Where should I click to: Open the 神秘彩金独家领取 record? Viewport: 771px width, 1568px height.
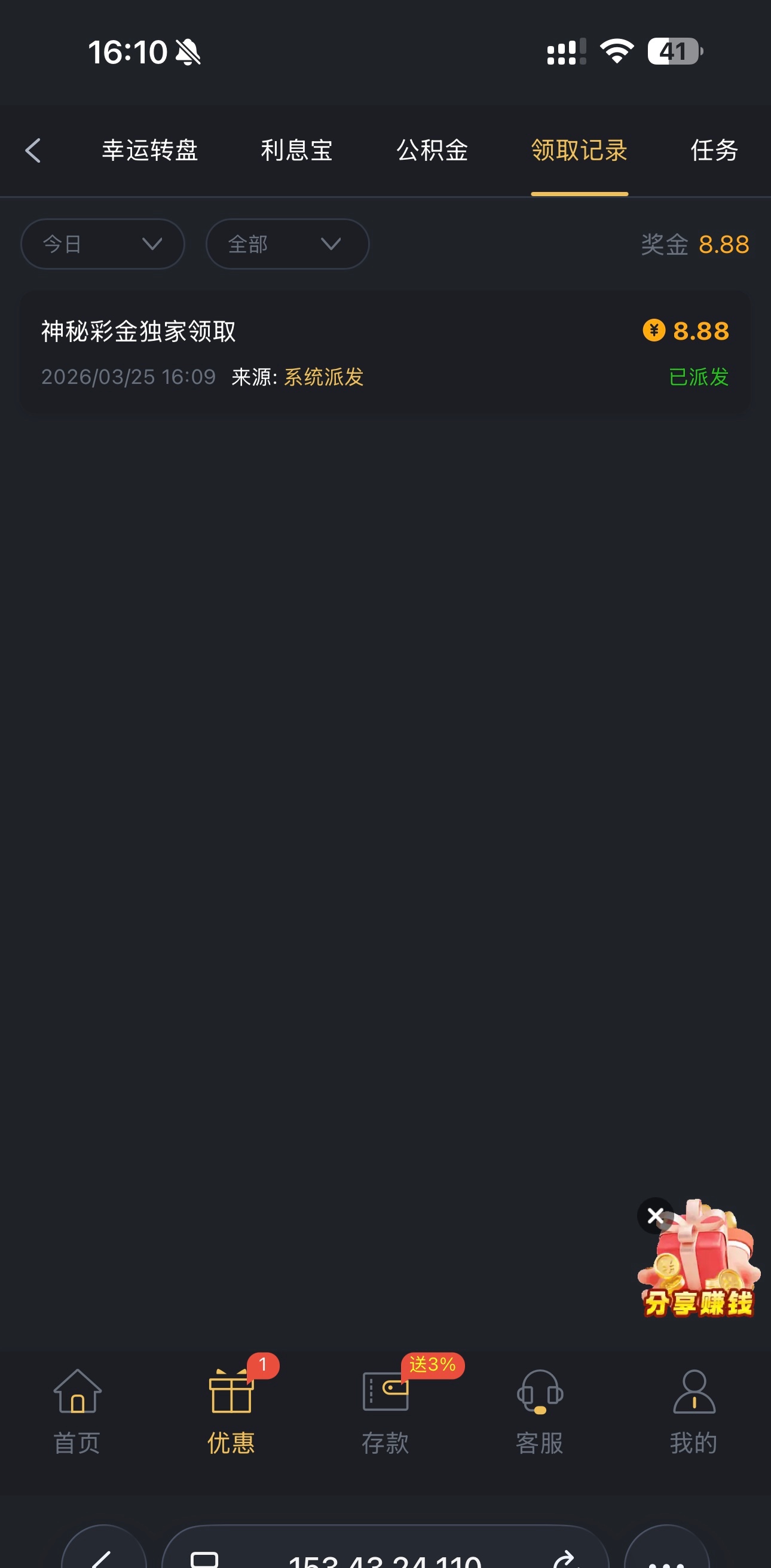tap(384, 353)
